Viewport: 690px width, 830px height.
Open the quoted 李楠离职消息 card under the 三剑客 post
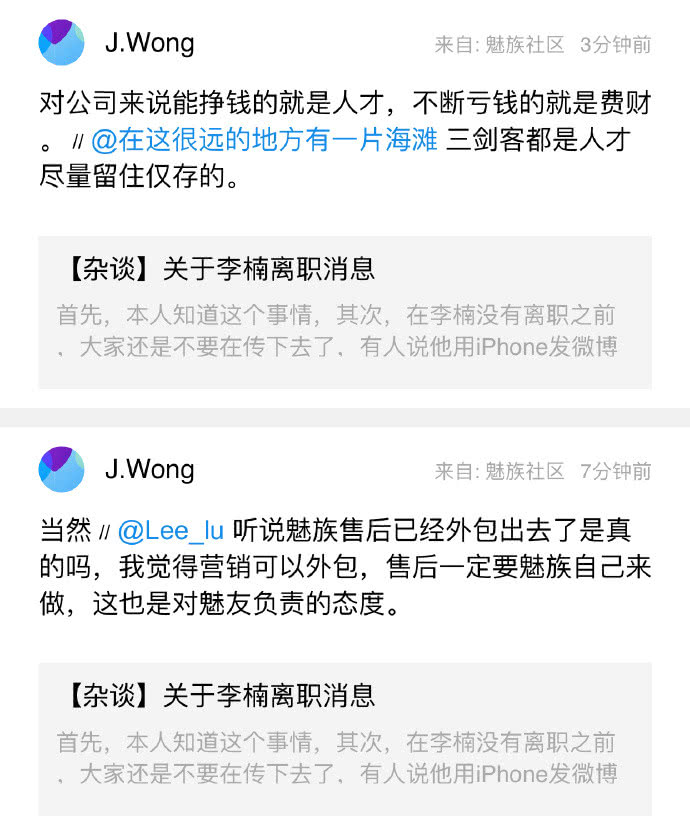pyautogui.click(x=344, y=312)
